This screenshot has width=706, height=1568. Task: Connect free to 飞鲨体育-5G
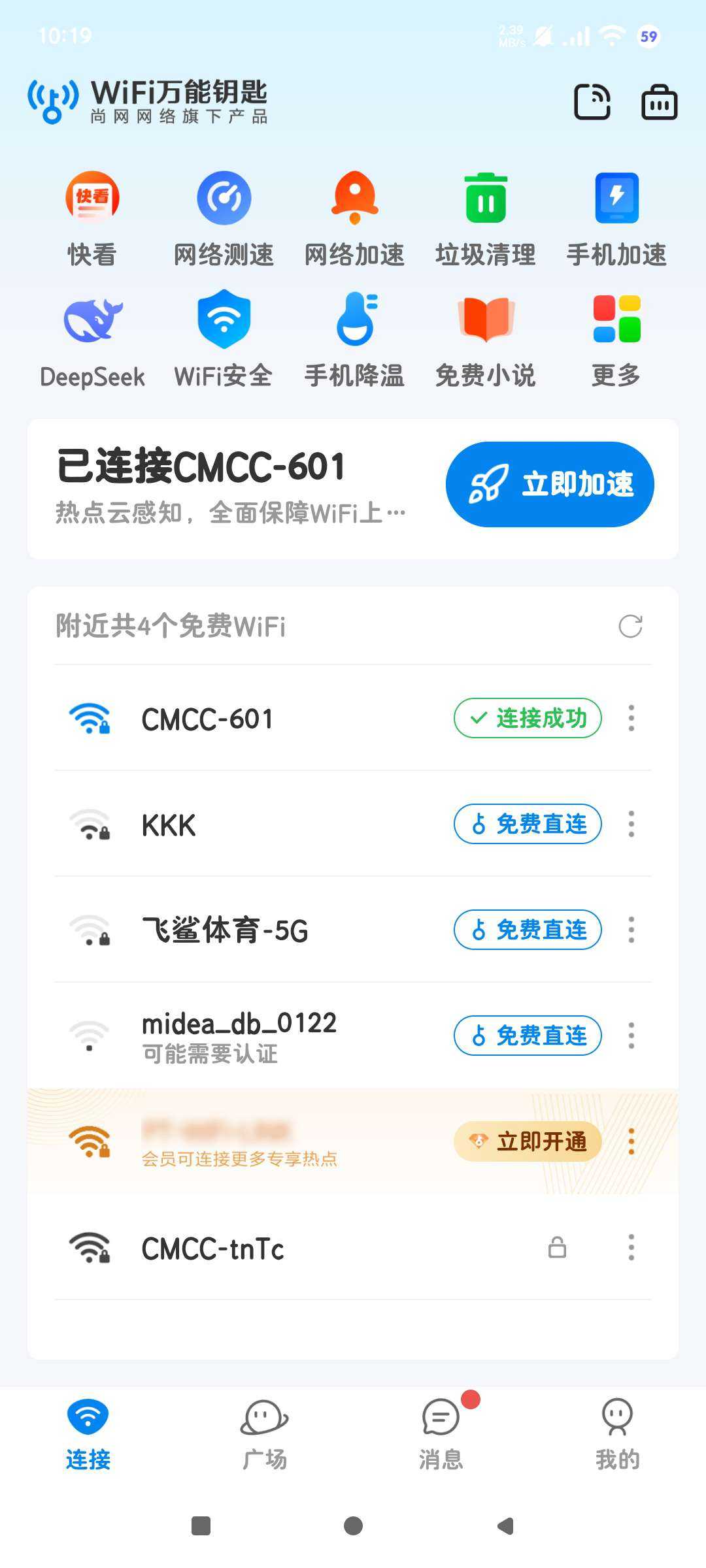coord(528,930)
